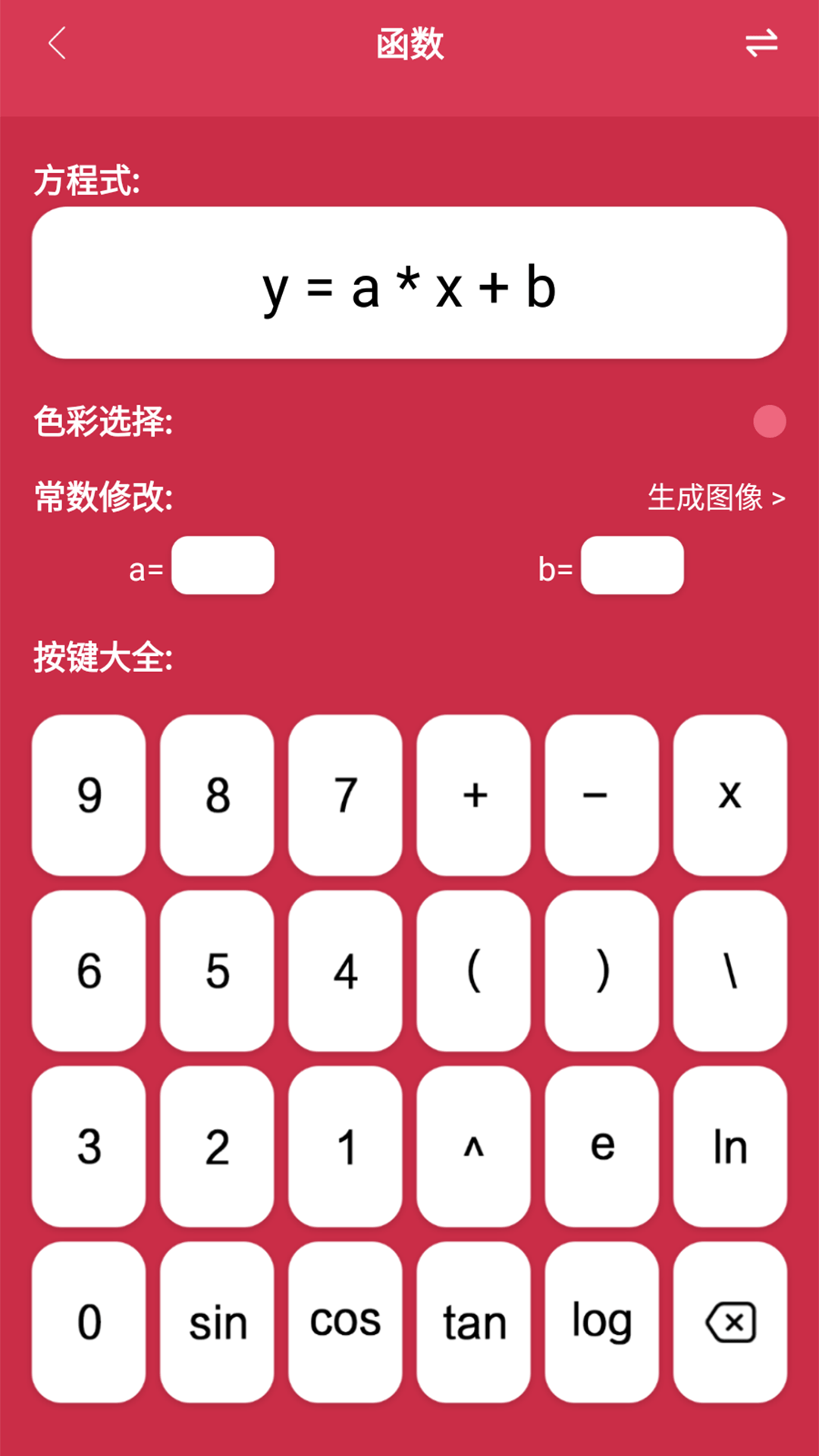The width and height of the screenshot is (819, 1456).
Task: Insert the plus operator
Action: point(474,795)
